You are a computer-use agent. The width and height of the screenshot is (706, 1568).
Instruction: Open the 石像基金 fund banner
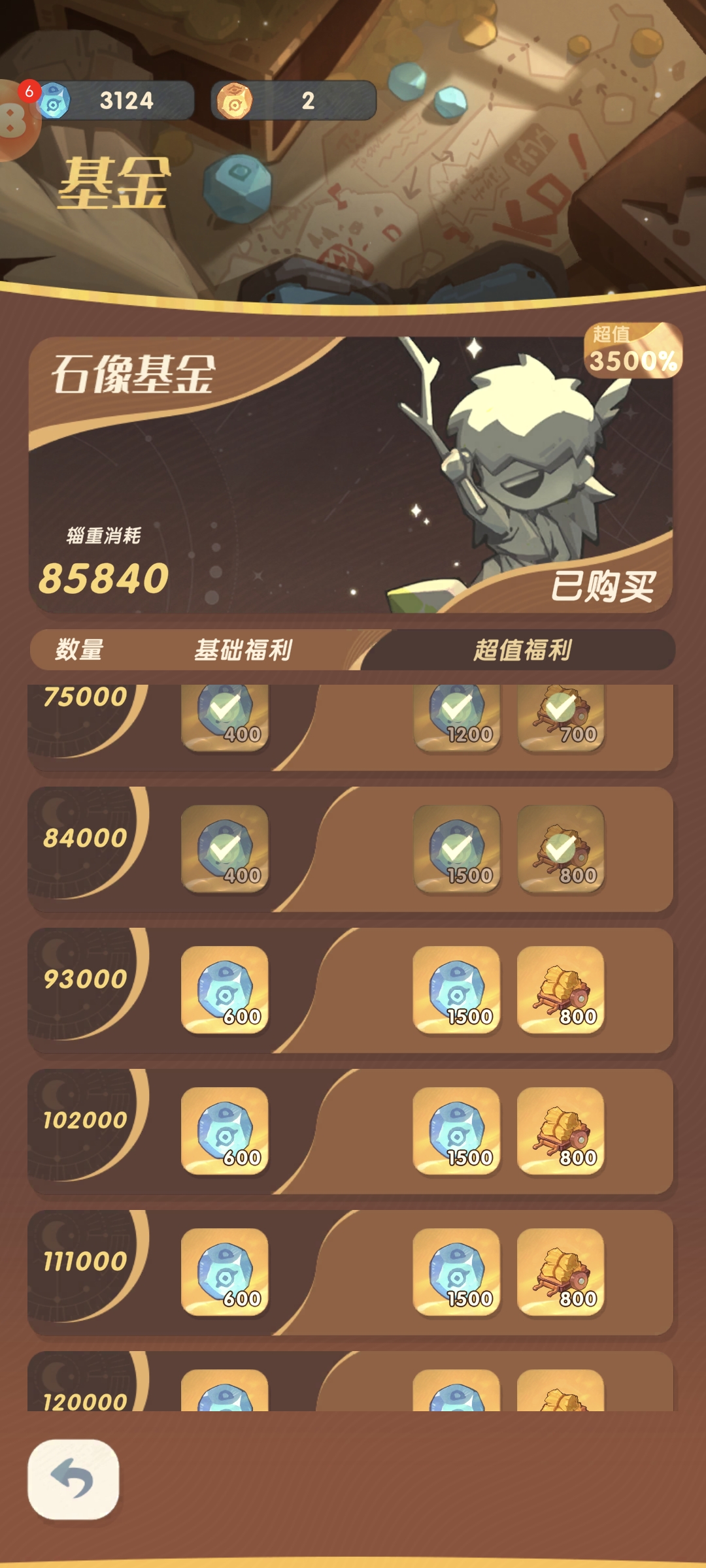coord(350,475)
